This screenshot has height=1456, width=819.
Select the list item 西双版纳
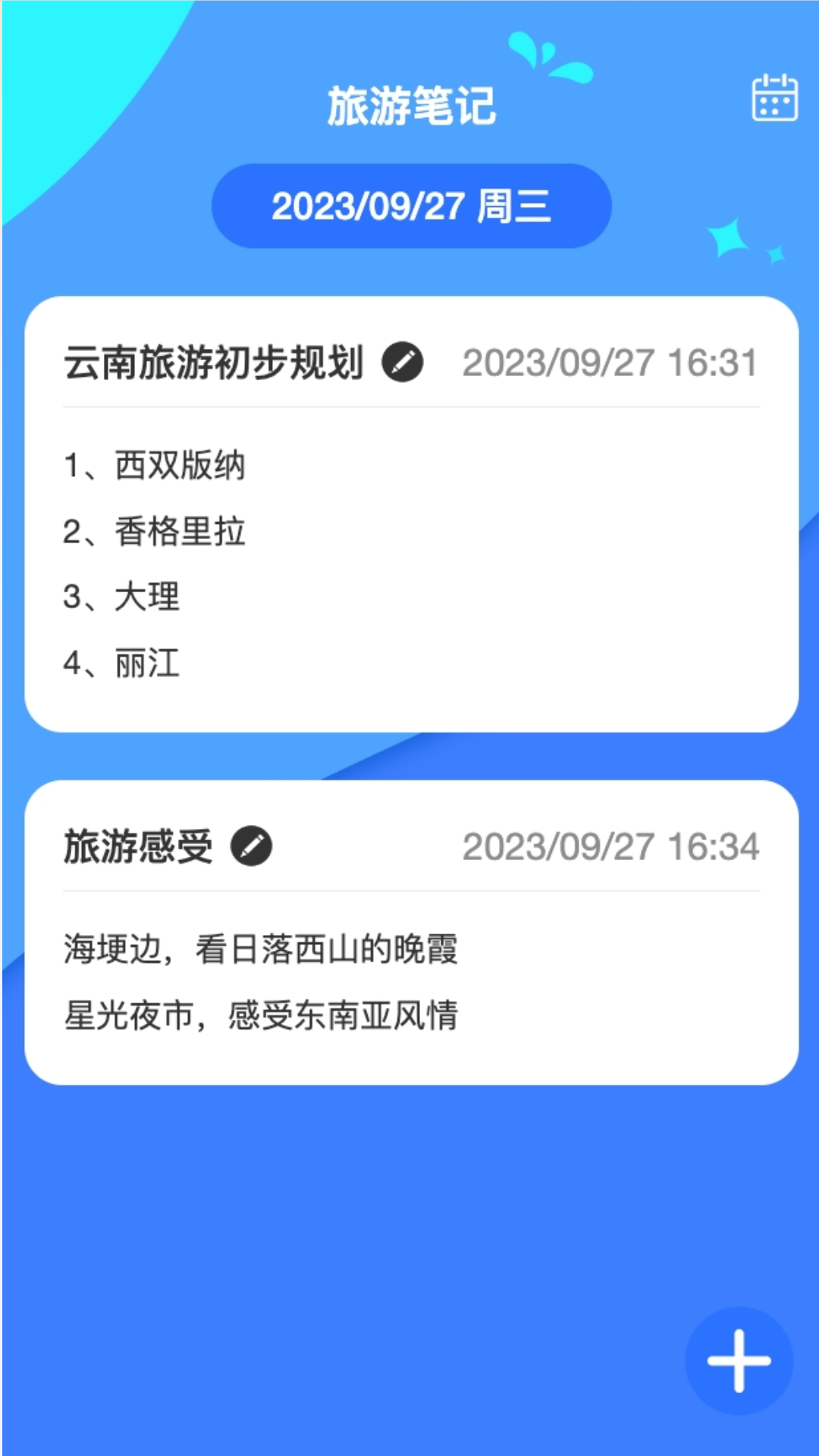156,466
